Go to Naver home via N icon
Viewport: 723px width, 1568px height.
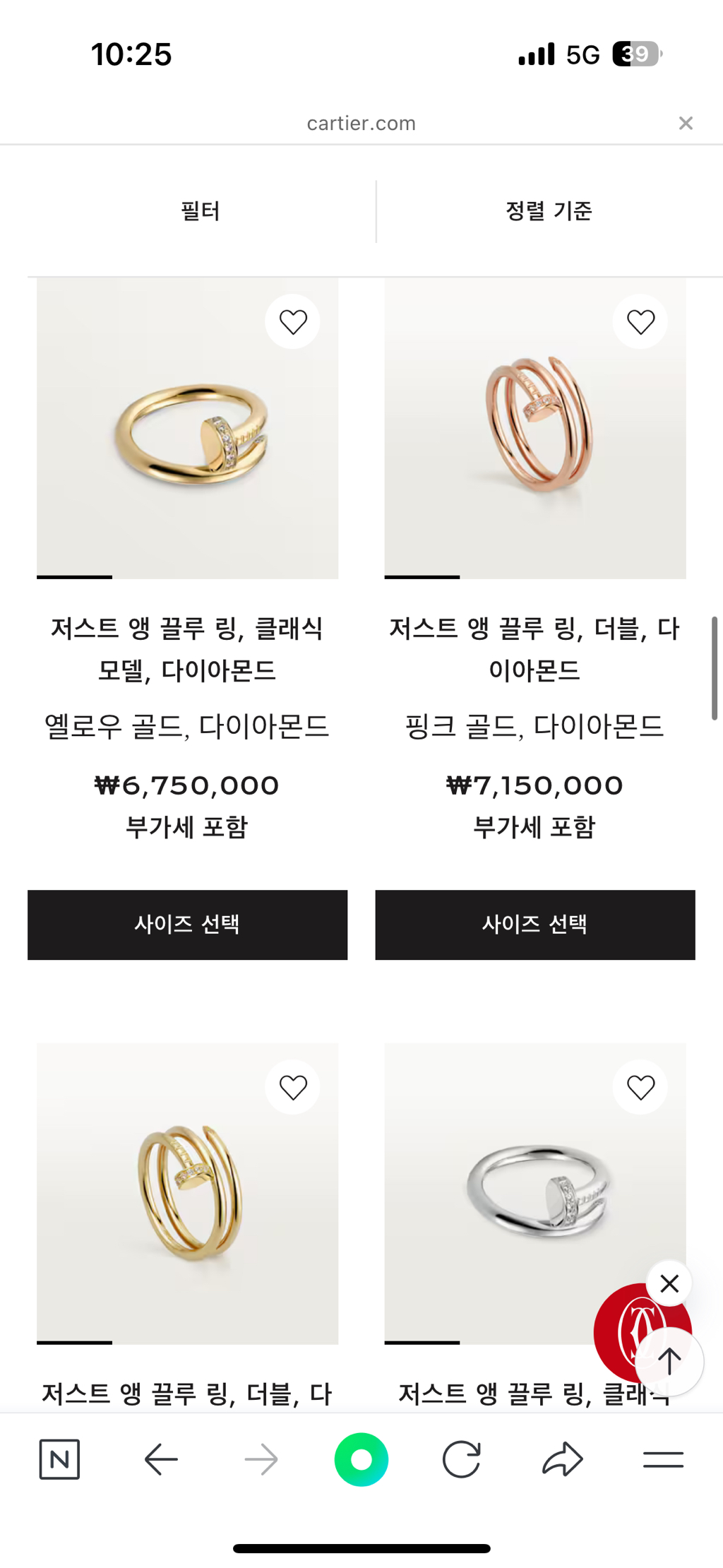59,1459
